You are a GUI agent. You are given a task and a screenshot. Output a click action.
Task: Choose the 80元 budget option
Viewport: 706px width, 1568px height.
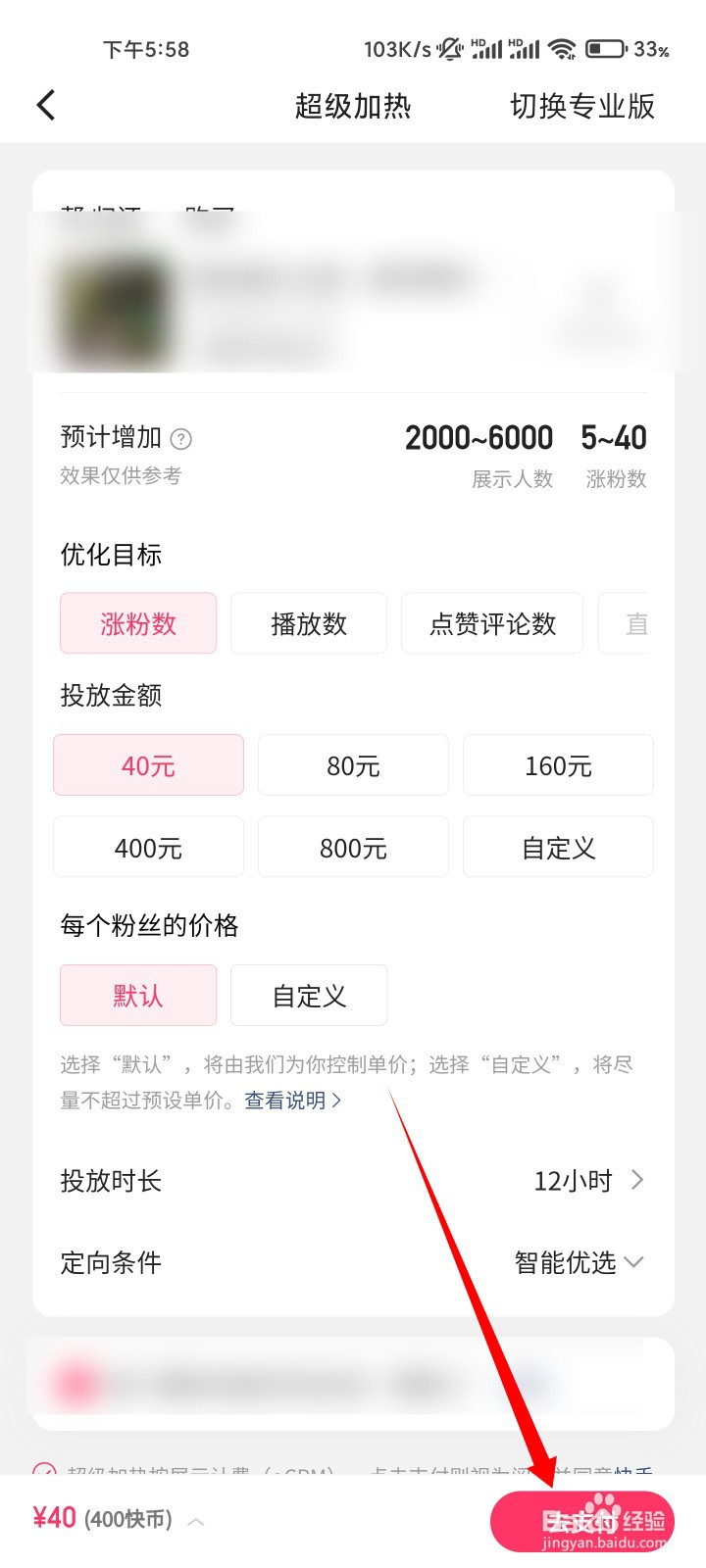353,765
